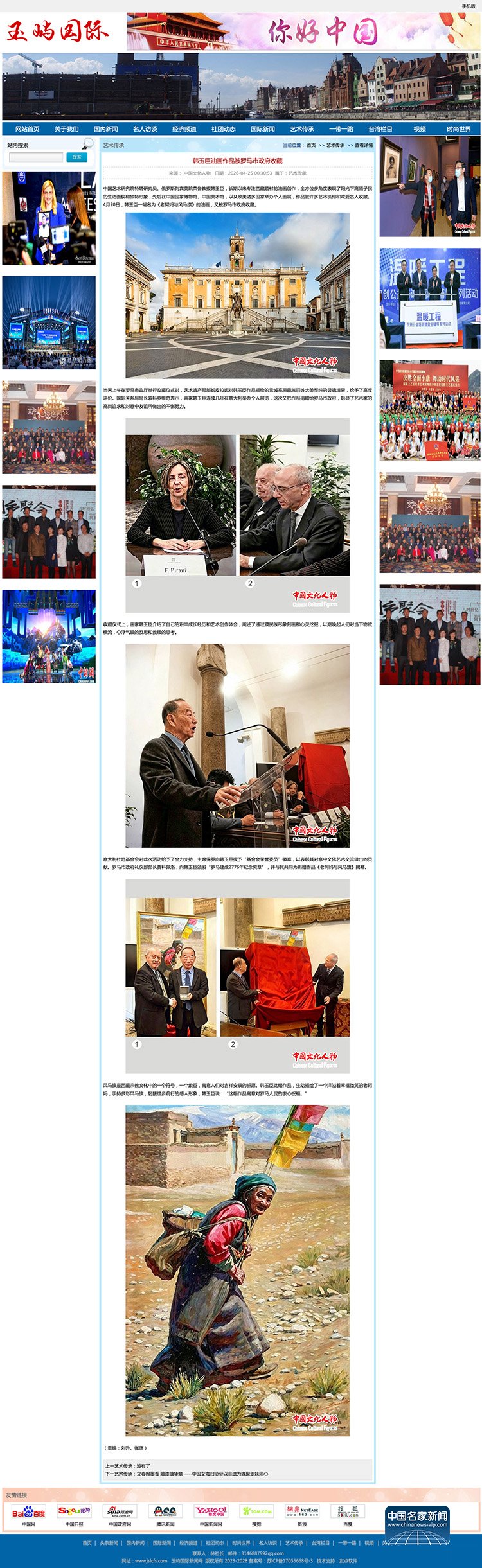Screen dimensions: 482x1568
Task: Select 一带一路 in the nav bar
Action: coord(341,129)
